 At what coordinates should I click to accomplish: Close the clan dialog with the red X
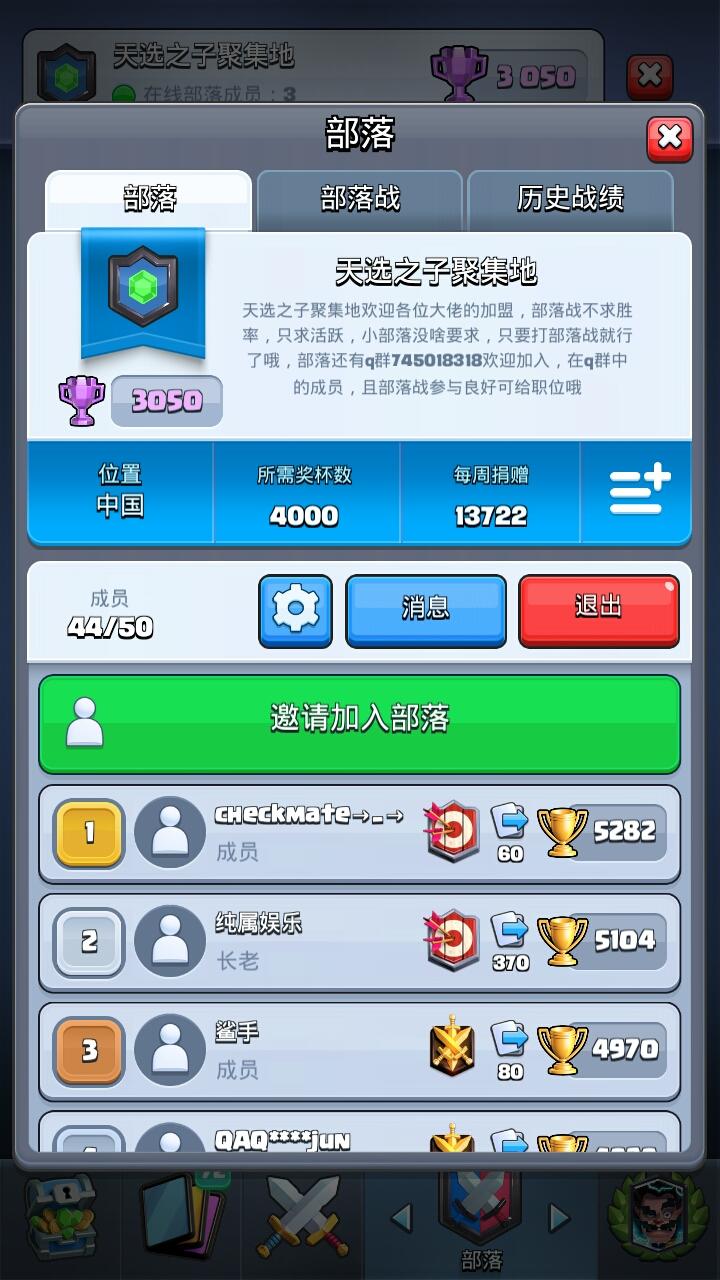click(669, 138)
